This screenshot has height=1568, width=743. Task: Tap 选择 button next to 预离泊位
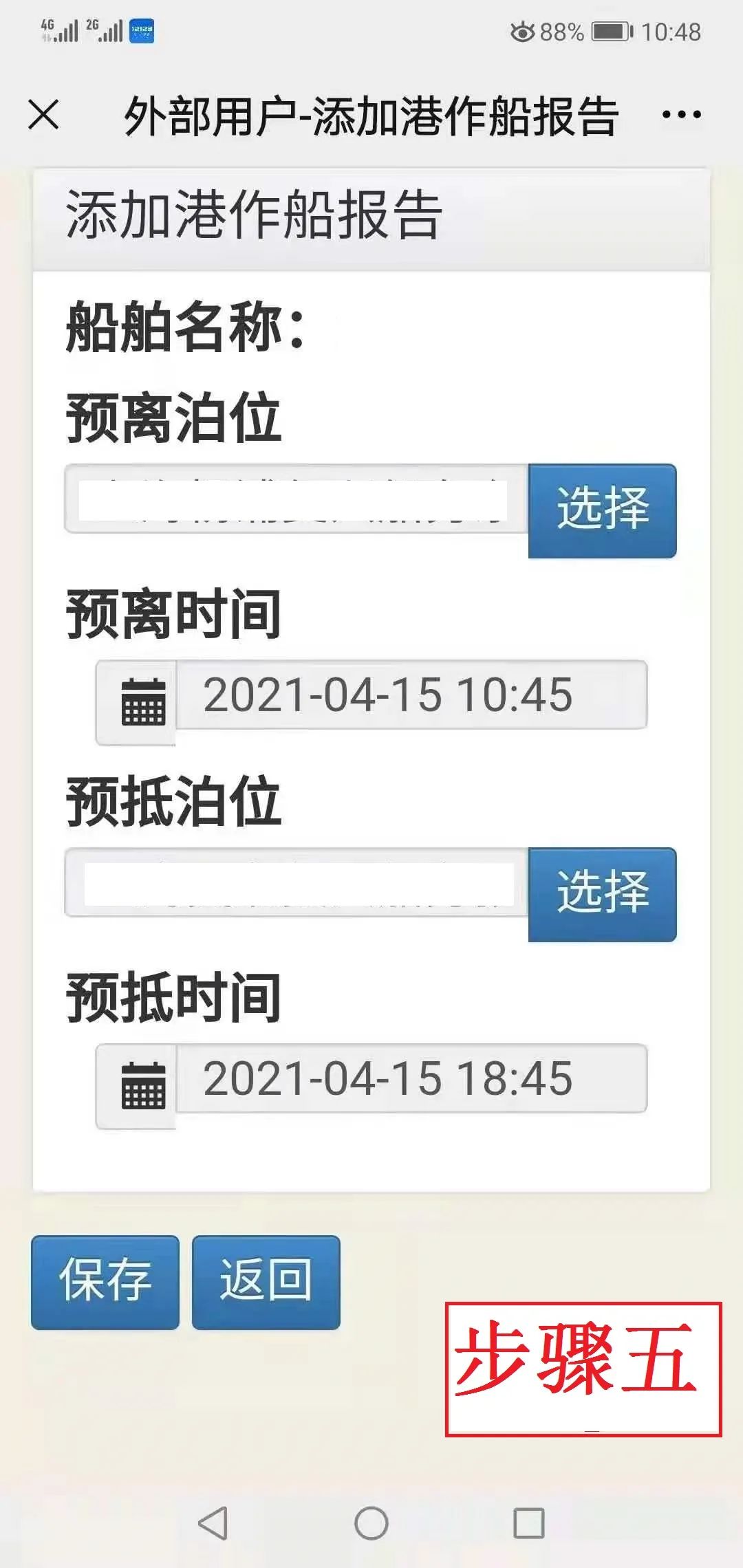(603, 510)
